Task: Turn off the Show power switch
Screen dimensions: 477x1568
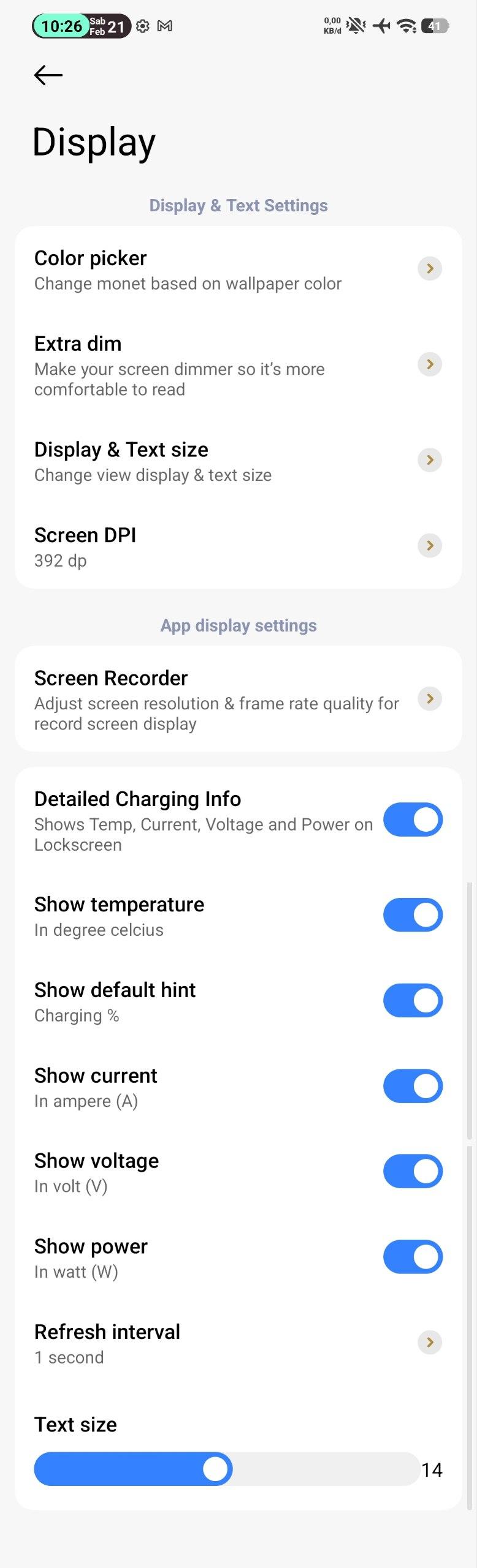Action: [413, 1257]
